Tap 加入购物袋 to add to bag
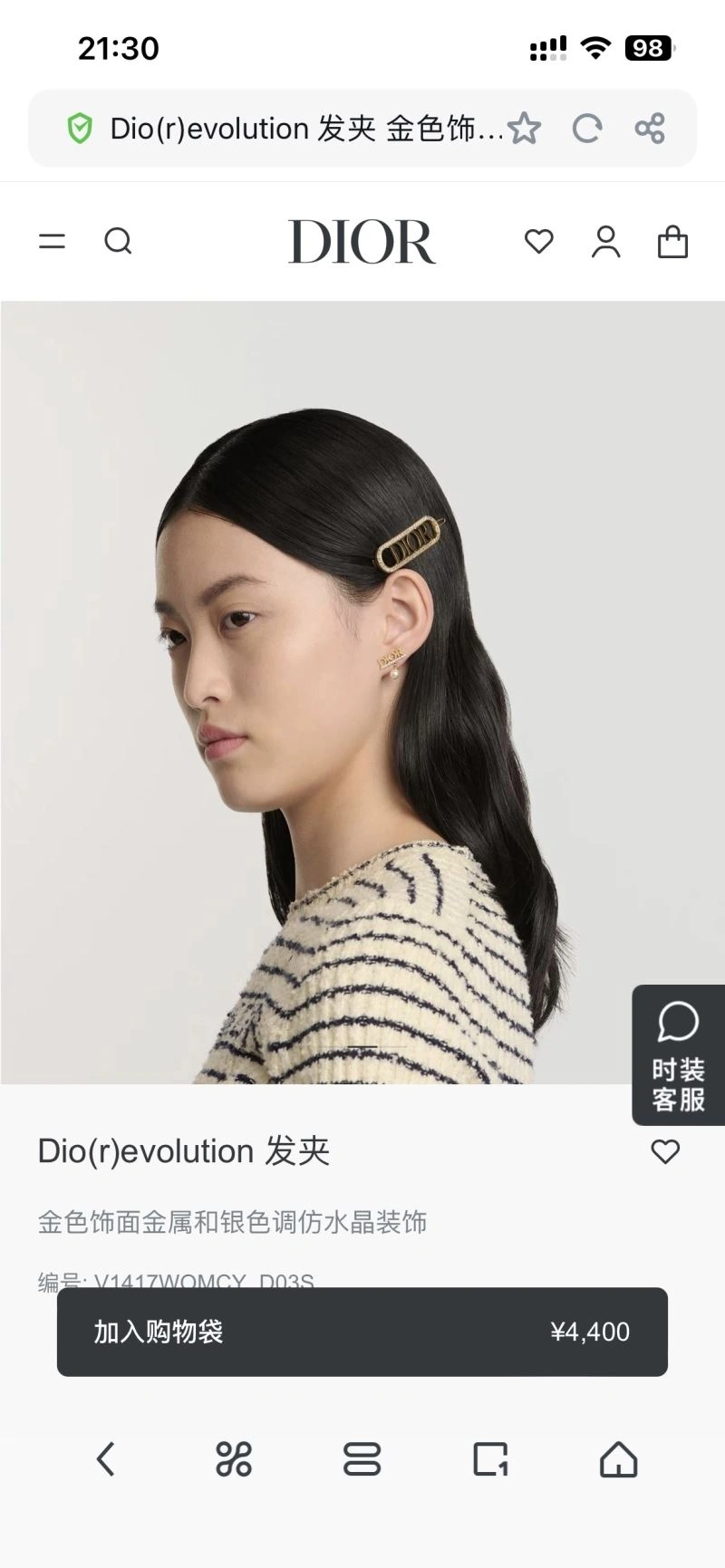 (362, 1332)
